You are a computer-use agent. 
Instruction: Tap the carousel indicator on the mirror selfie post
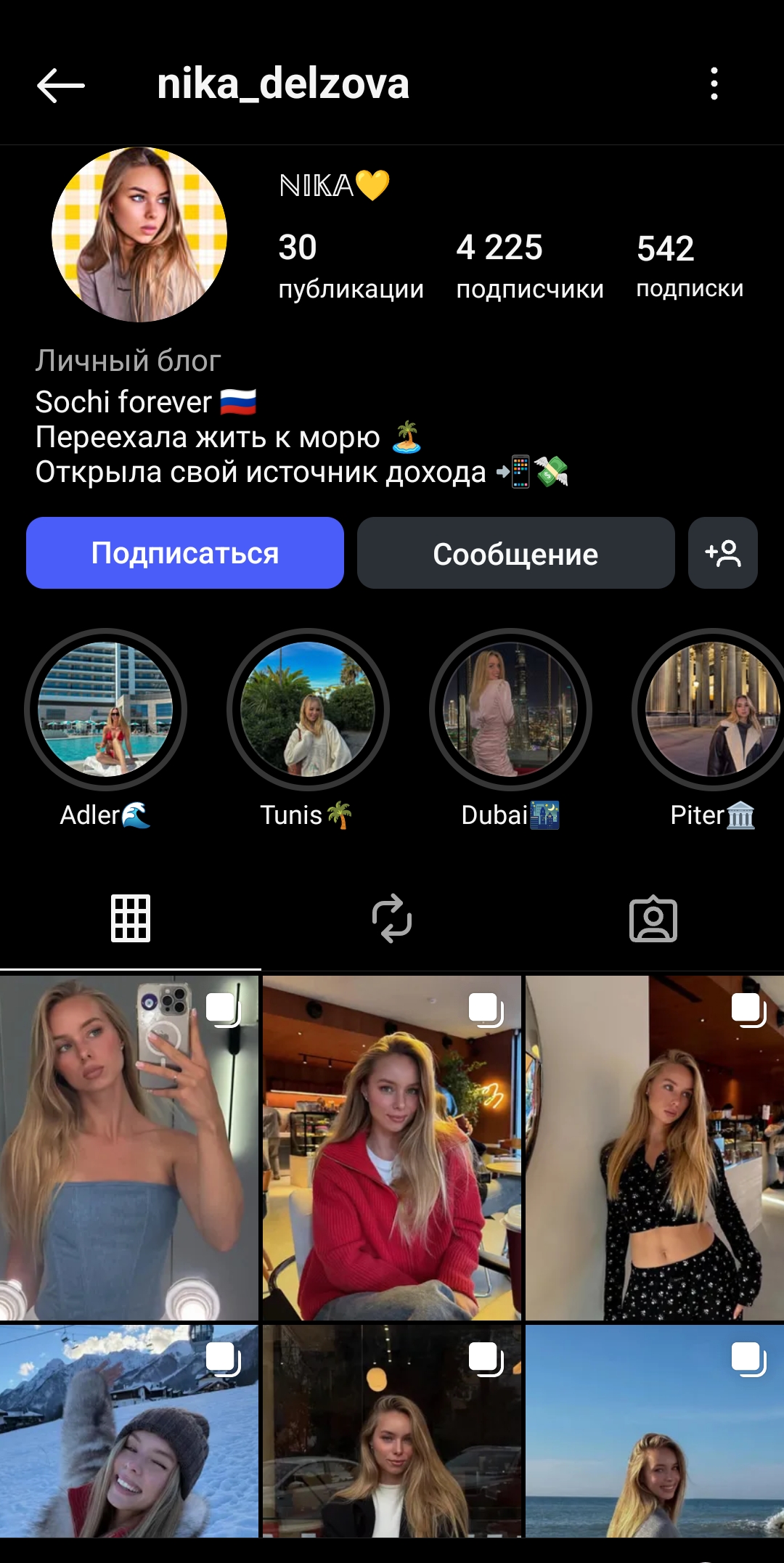coord(221,1008)
